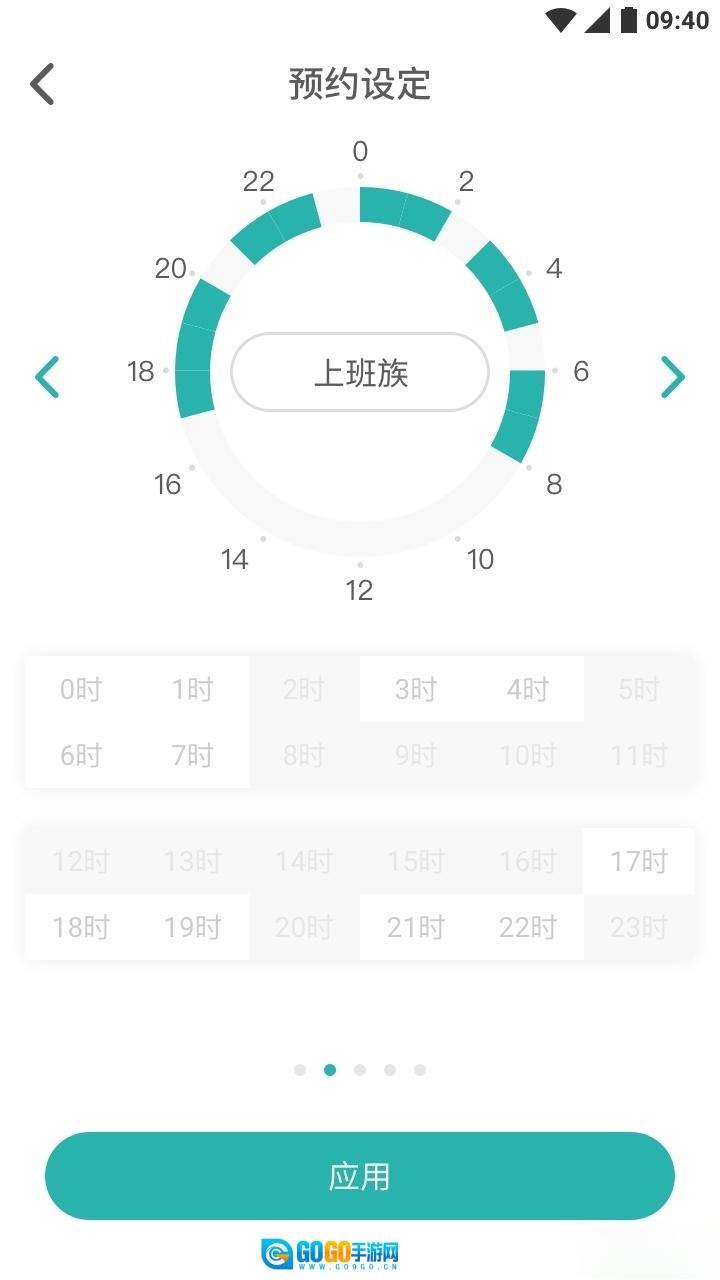Toggle the 17时 hour selection
The height and width of the screenshot is (1280, 720).
(639, 860)
